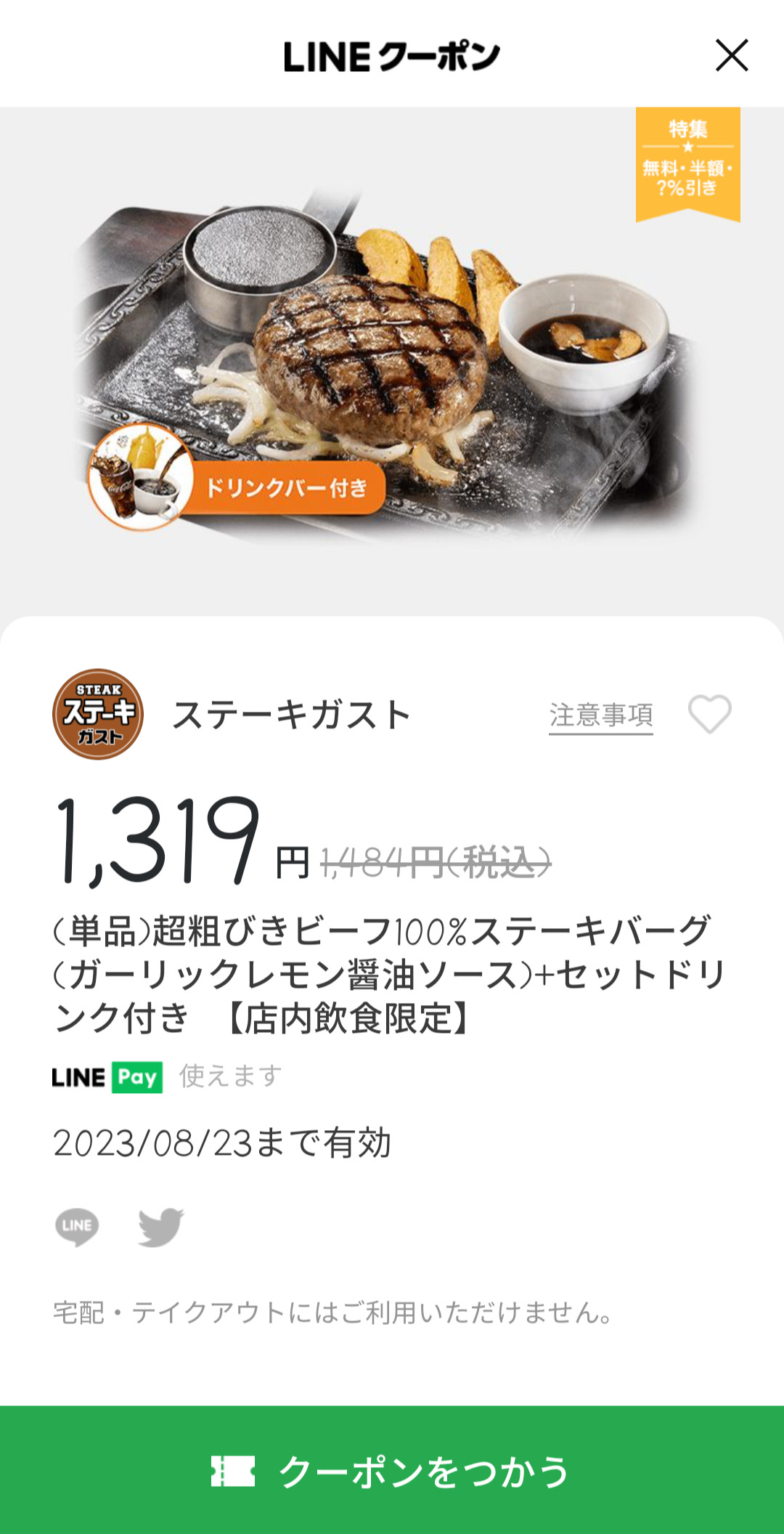This screenshot has width=784, height=1534.
Task: Open the 注意事項 notes link
Action: click(x=600, y=715)
